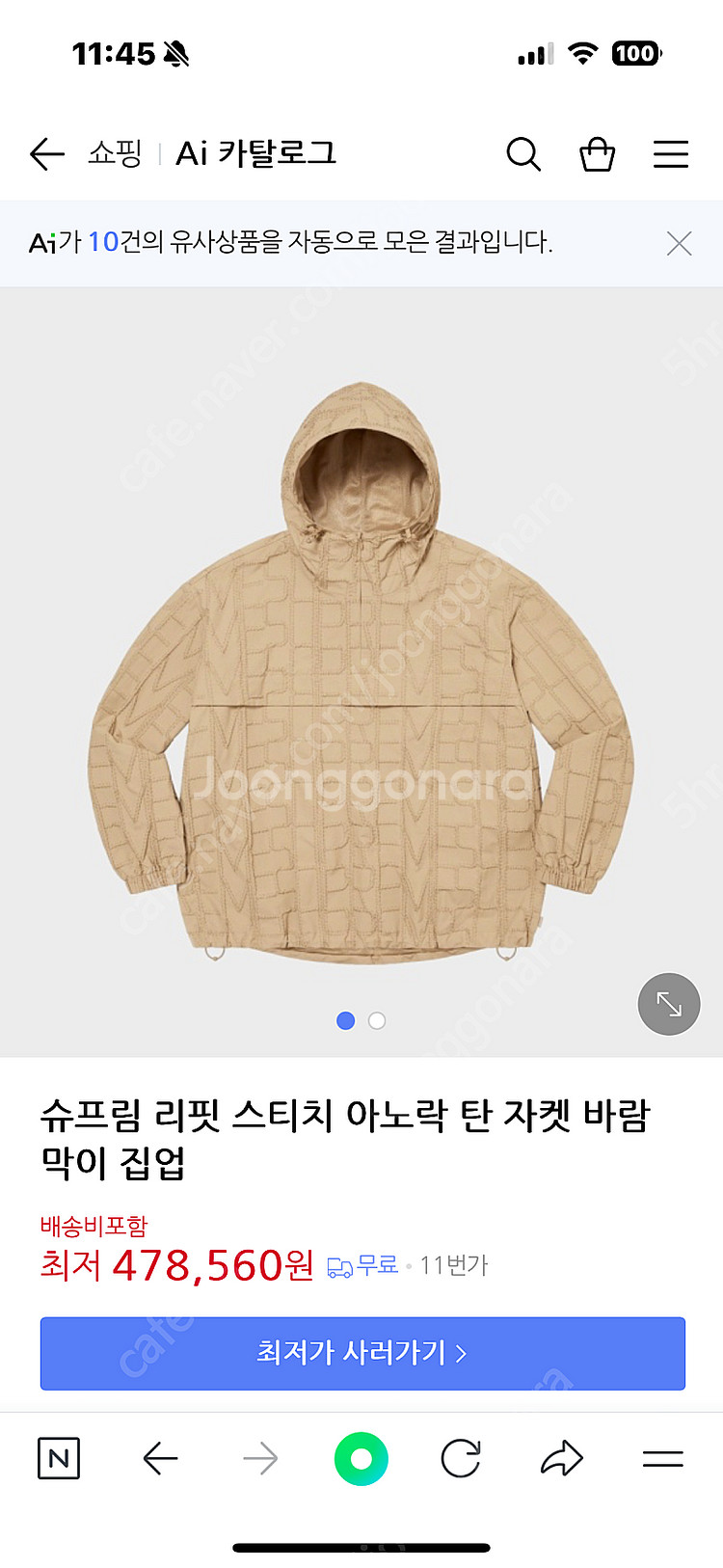Viewport: 723px width, 1568px height.
Task: Open the hamburger menu in the header
Action: 671,154
